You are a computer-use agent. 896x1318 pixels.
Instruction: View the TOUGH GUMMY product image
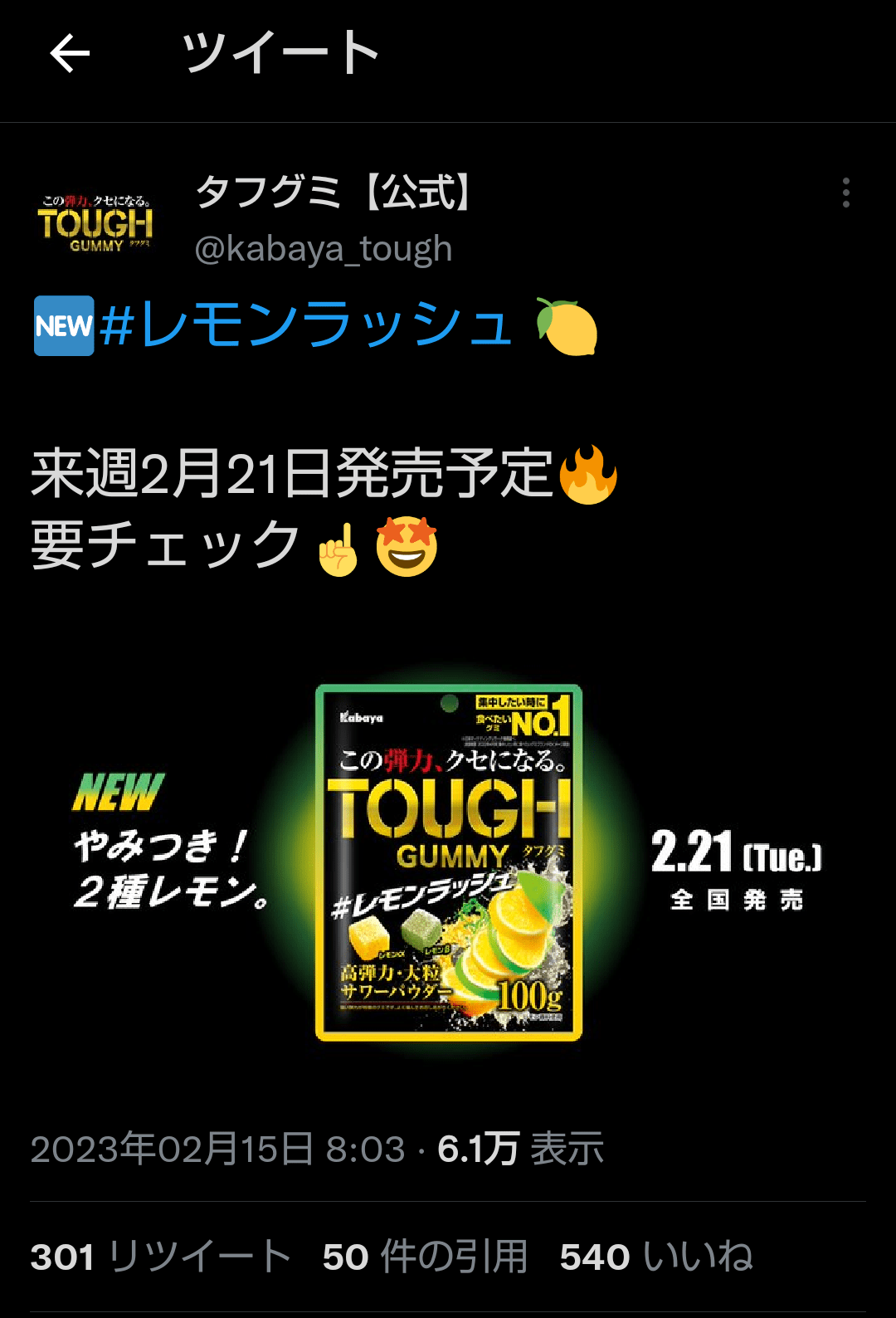(448, 863)
